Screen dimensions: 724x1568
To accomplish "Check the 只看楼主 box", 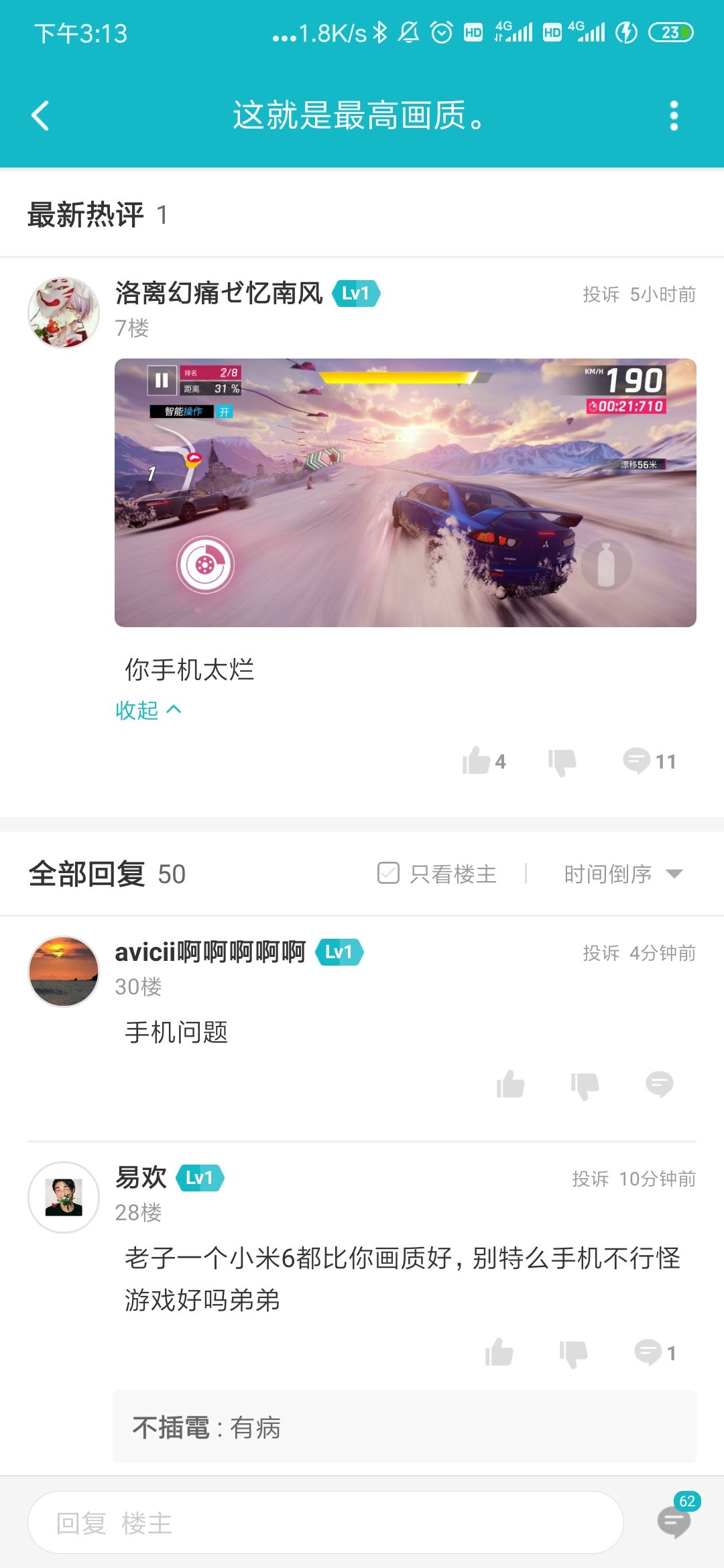I will pyautogui.click(x=388, y=873).
